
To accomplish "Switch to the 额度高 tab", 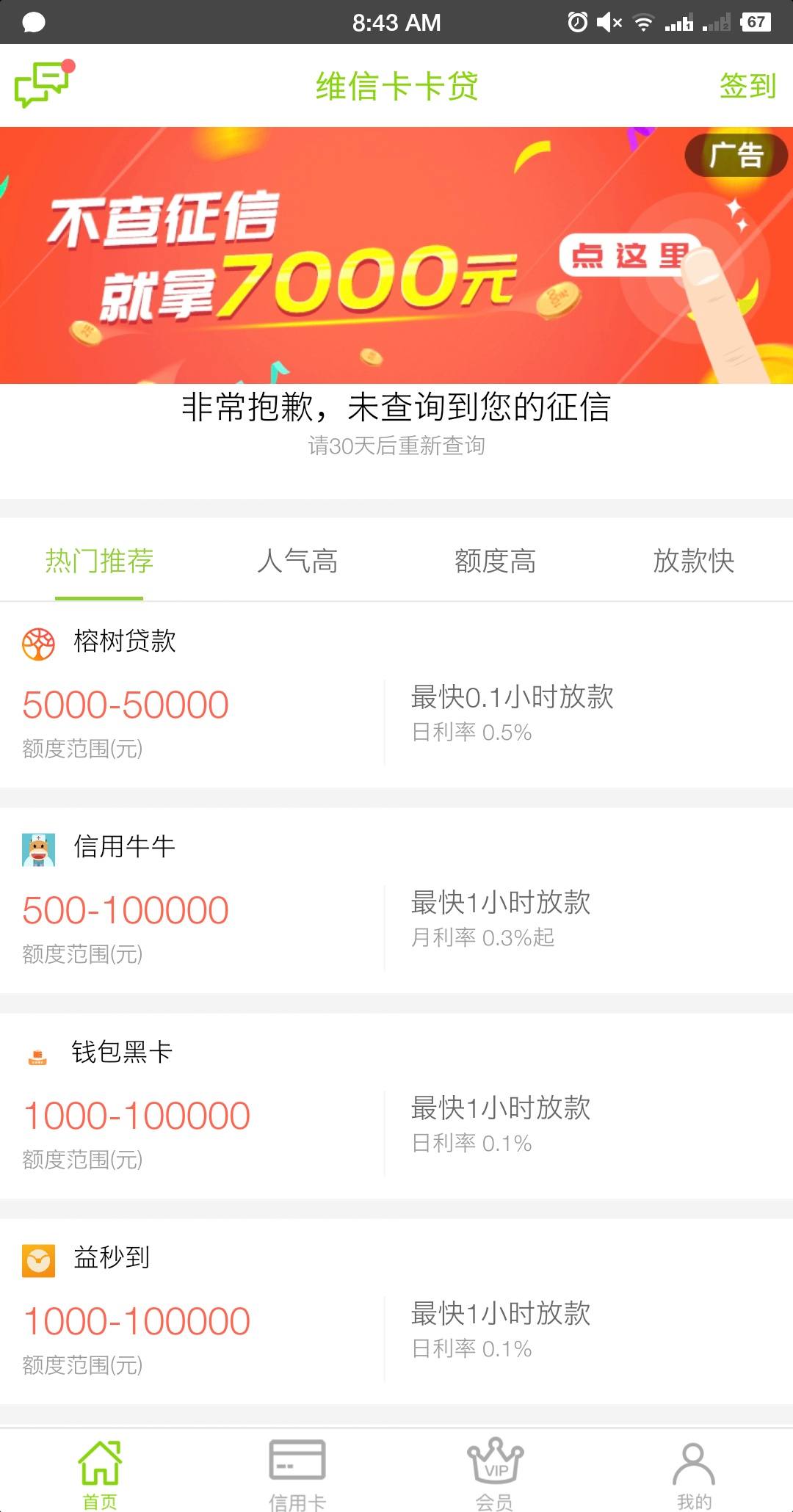I will pyautogui.click(x=496, y=561).
